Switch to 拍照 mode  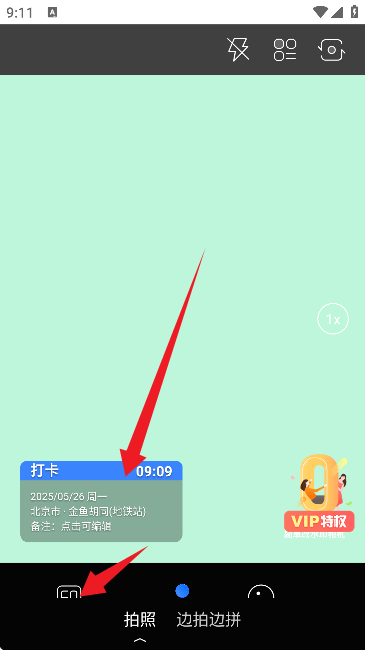point(140,620)
